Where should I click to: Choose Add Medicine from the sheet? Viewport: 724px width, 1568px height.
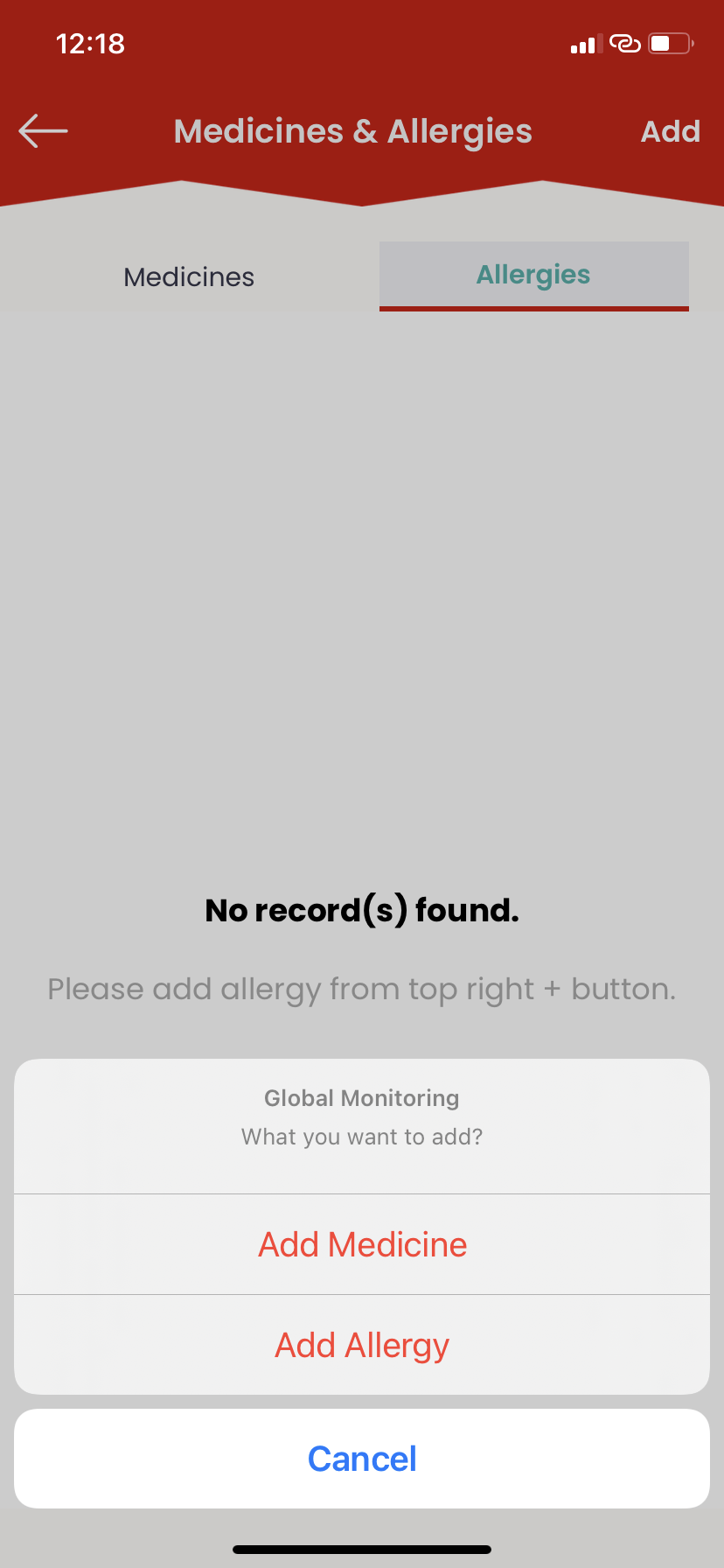[x=362, y=1244]
